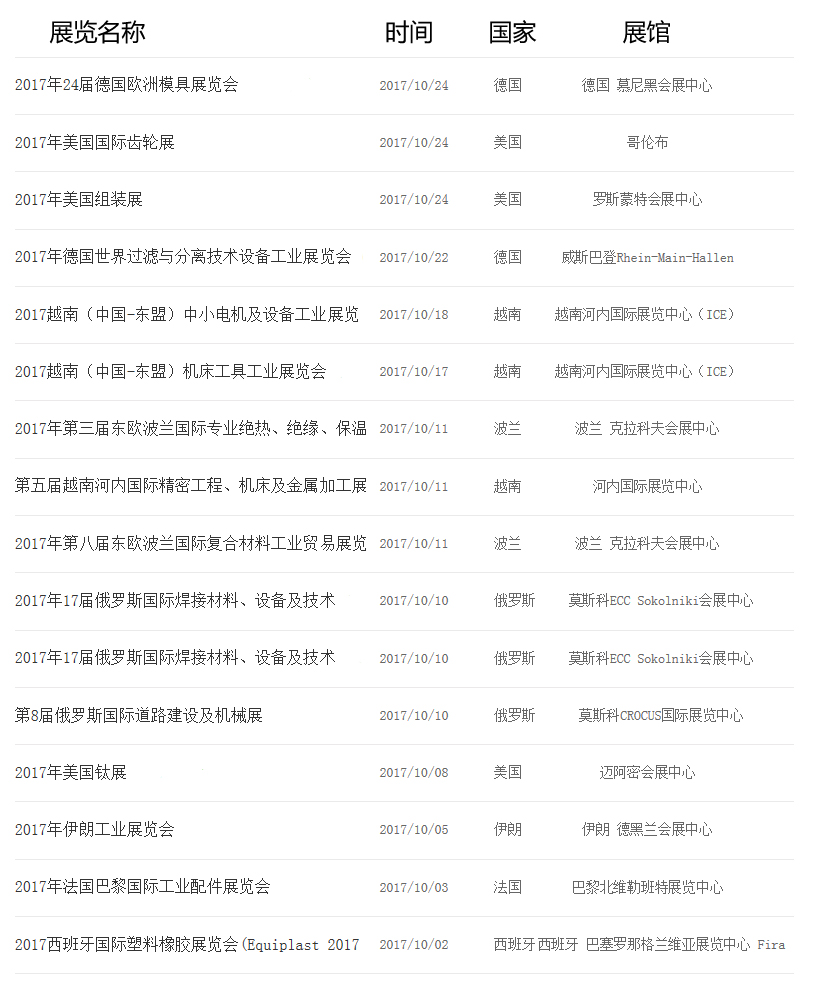Open 2017年伊朗工业展览会

click(94, 829)
